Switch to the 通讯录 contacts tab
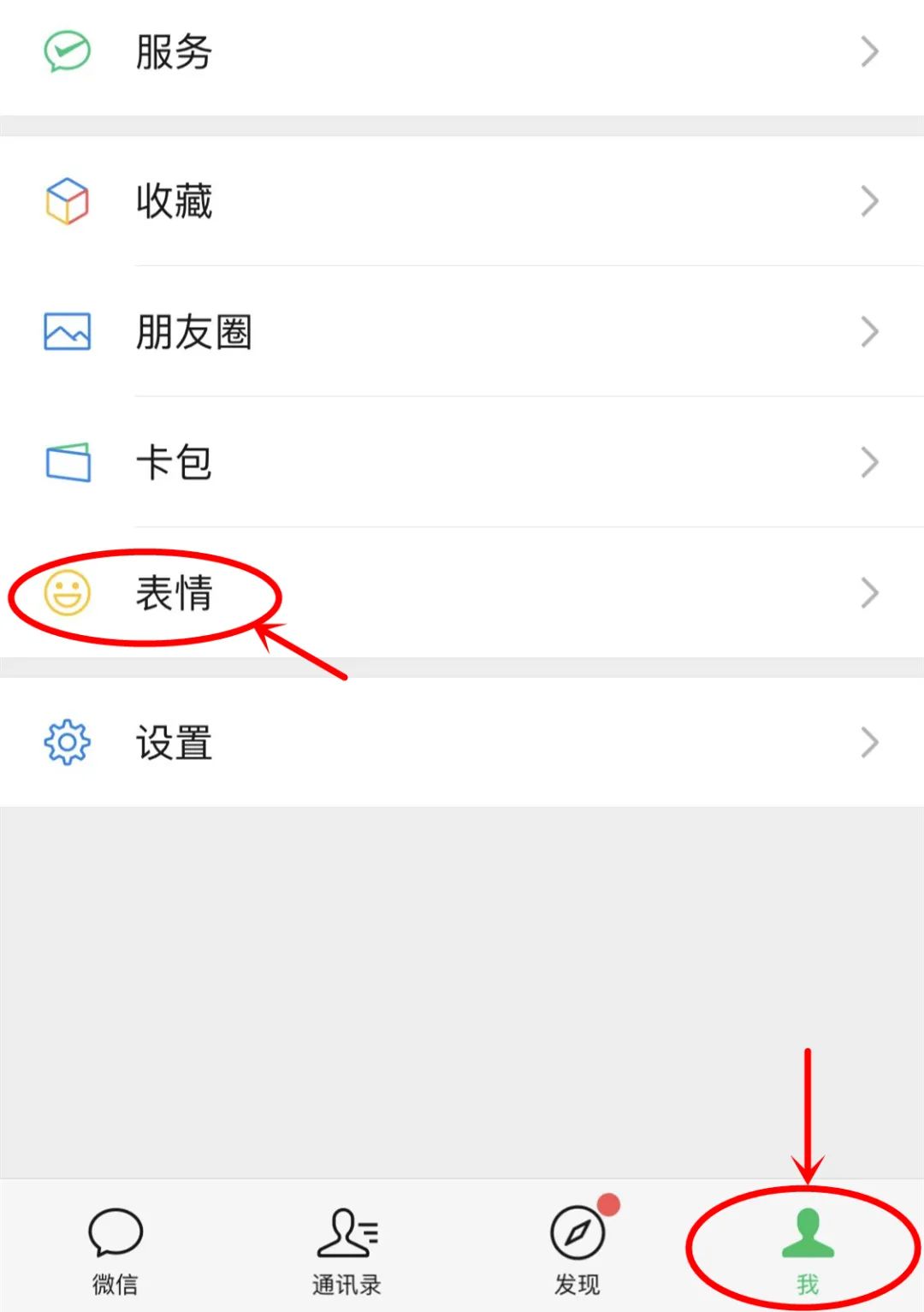The image size is (924, 1312). [346, 1249]
